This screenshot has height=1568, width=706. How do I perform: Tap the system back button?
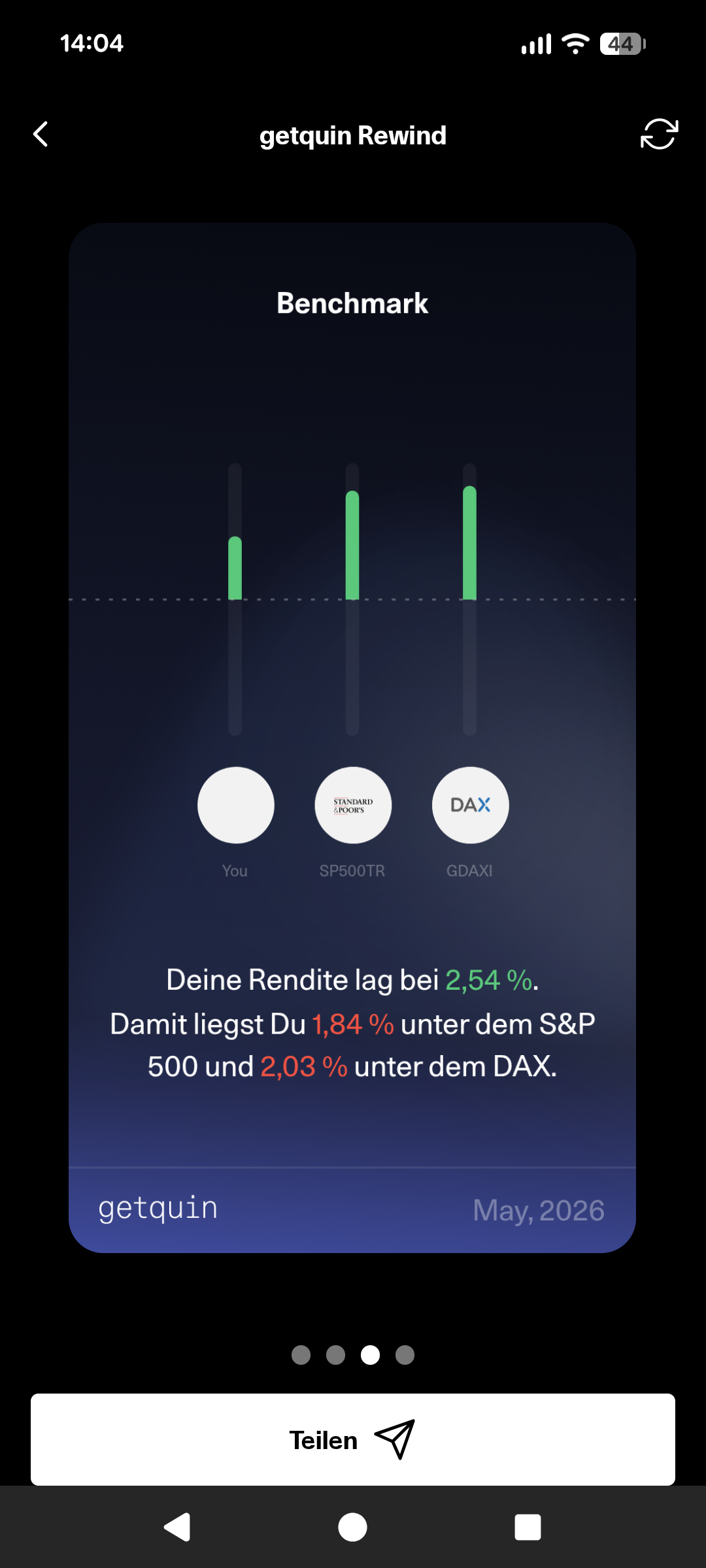tap(177, 1527)
